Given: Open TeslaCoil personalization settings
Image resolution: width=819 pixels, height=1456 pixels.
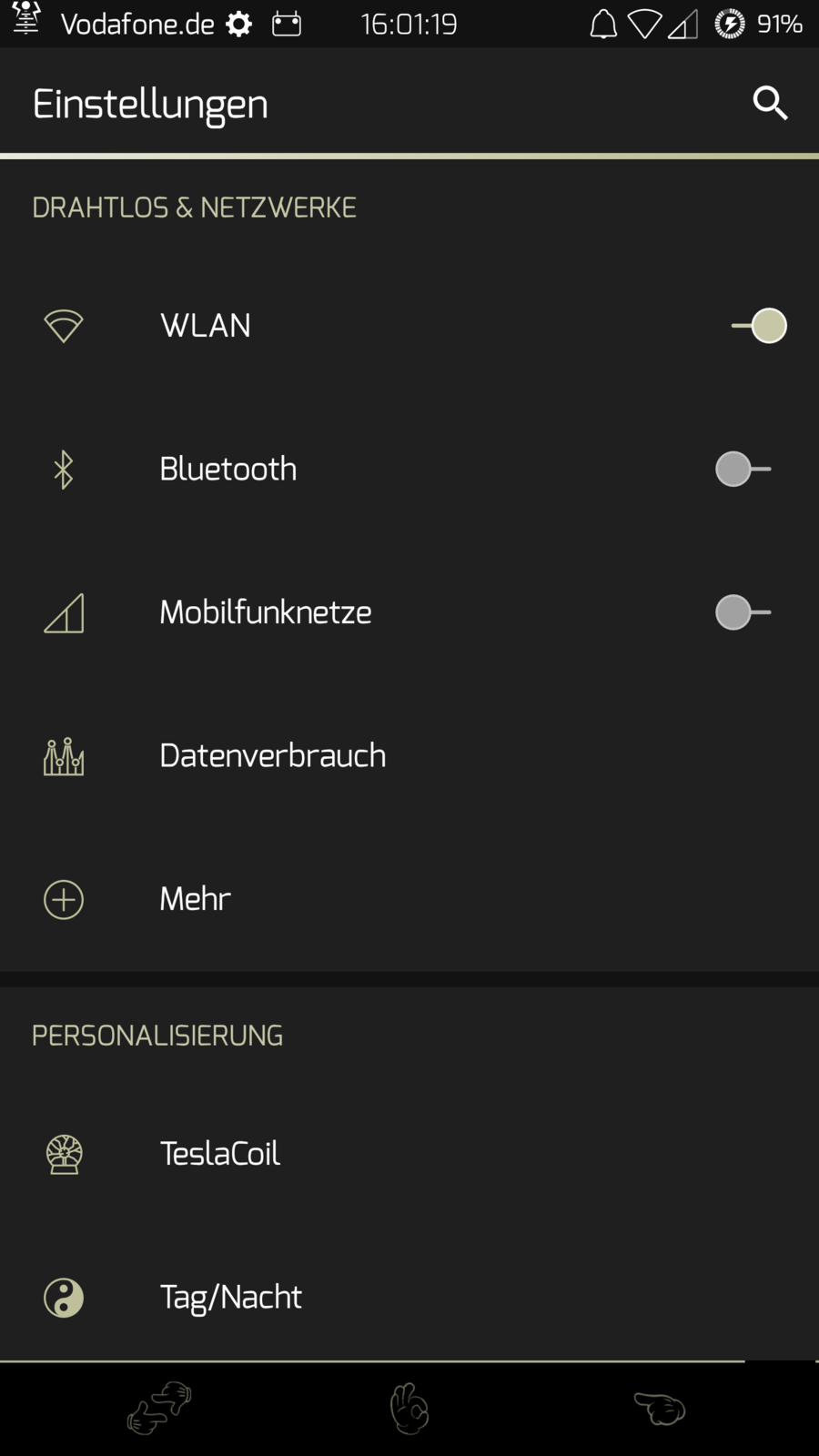Looking at the screenshot, I should [x=219, y=1154].
